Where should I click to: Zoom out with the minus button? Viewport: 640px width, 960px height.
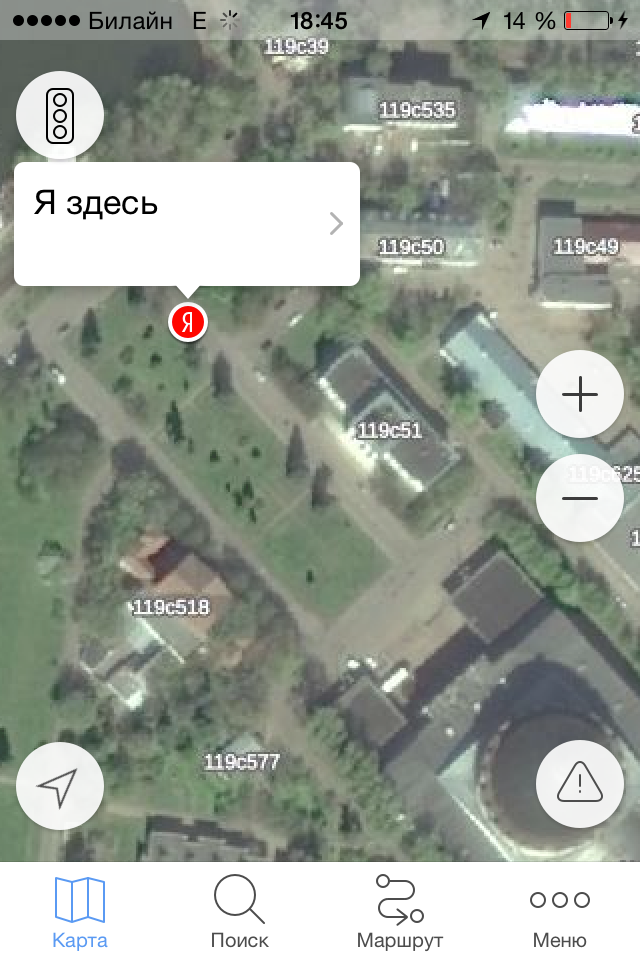click(580, 498)
